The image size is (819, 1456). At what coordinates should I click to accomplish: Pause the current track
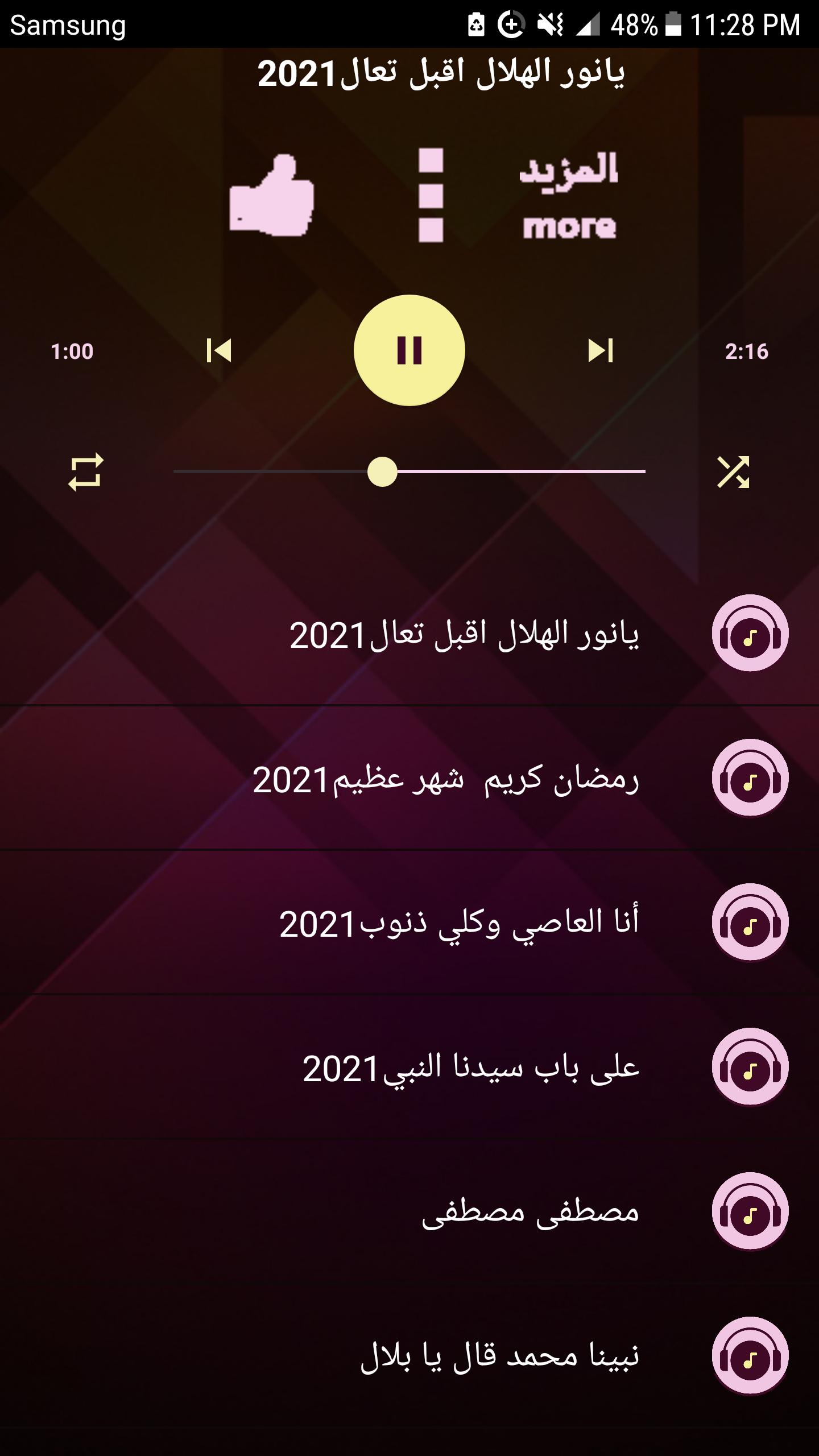pos(409,350)
